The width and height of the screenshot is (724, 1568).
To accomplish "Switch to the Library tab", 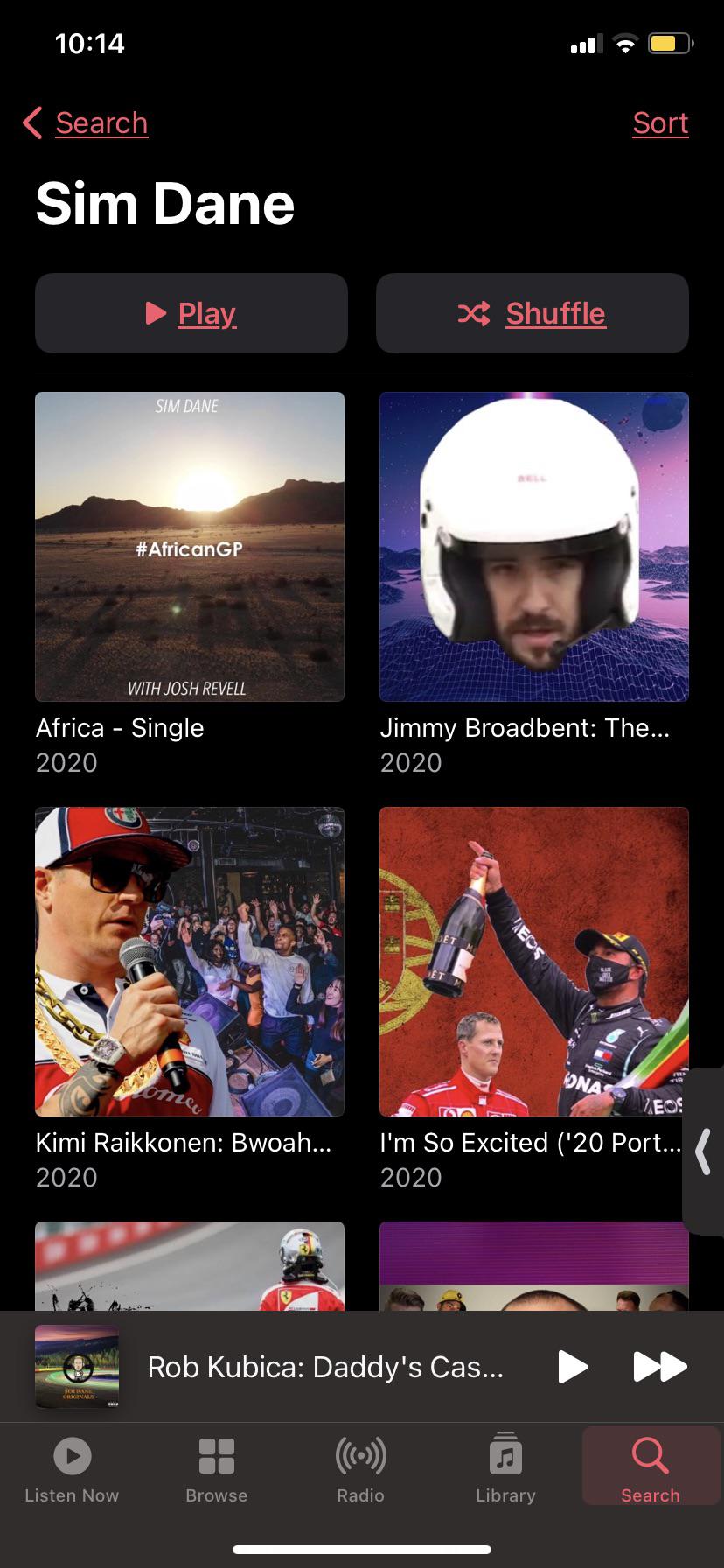I will click(x=505, y=1470).
